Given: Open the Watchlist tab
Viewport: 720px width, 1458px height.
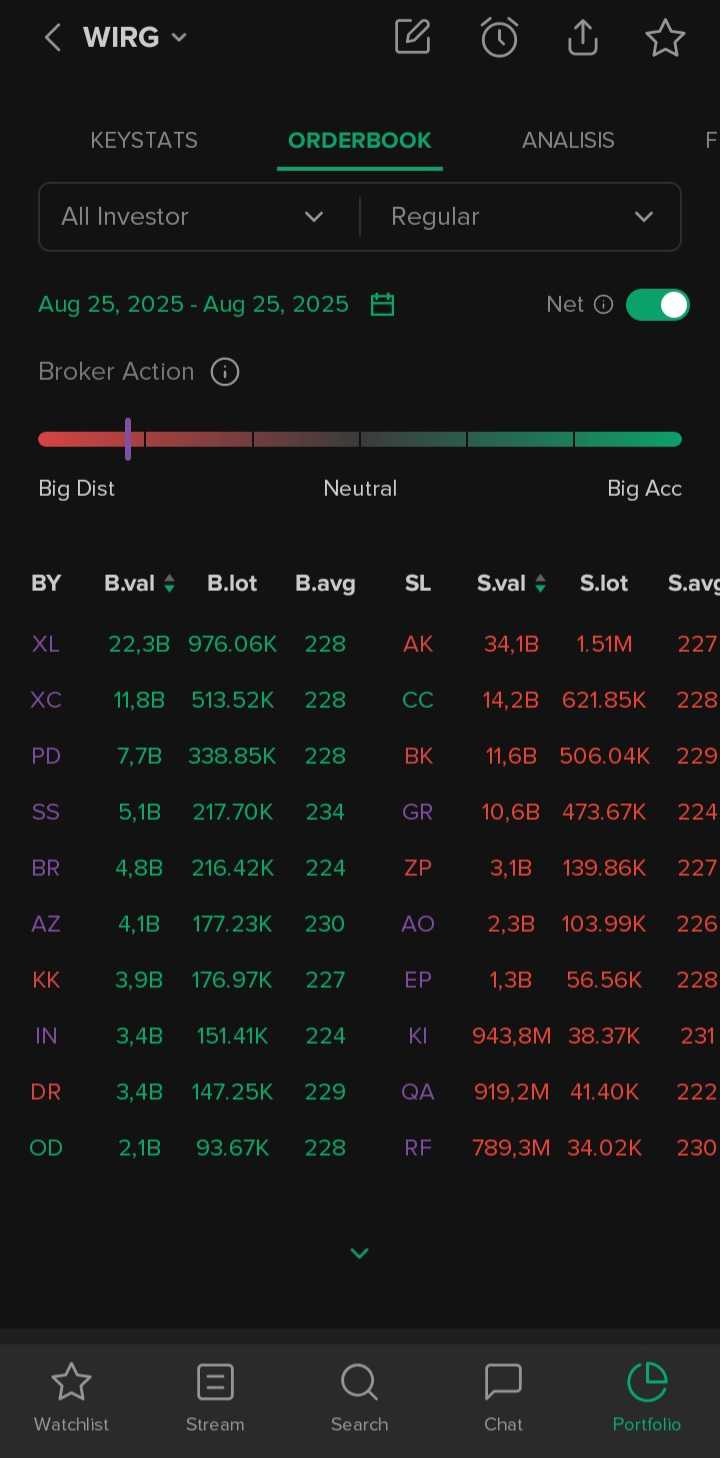Looking at the screenshot, I should tap(71, 1397).
